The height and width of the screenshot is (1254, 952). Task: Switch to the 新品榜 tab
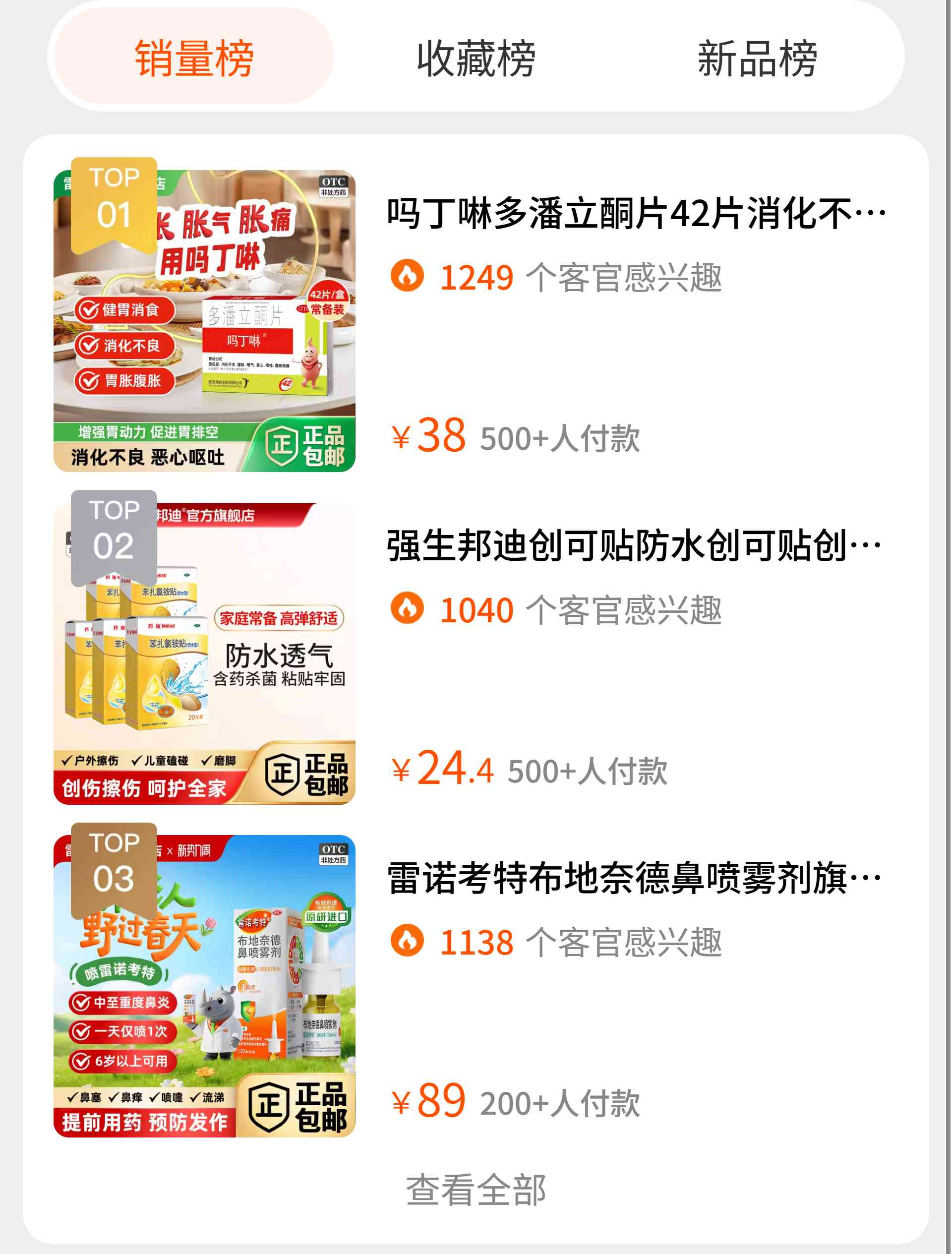[x=757, y=58]
